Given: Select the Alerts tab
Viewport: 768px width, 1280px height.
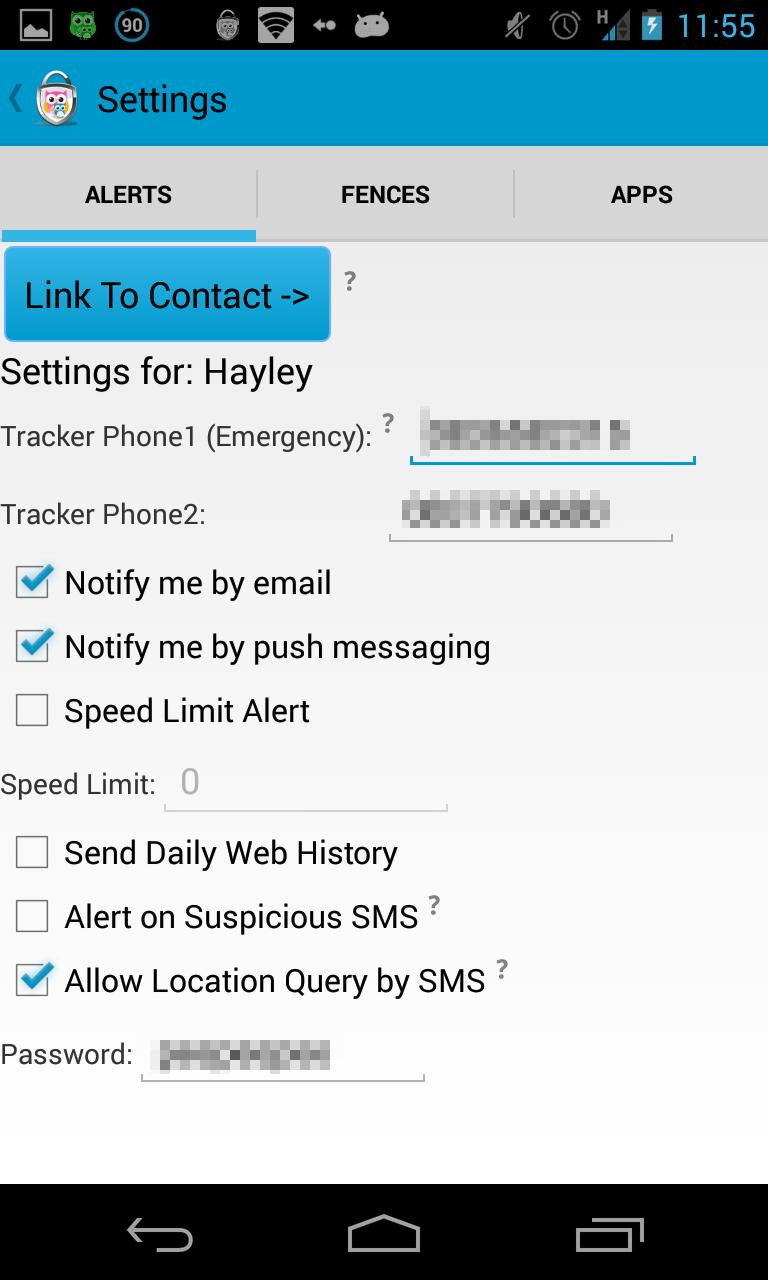Looking at the screenshot, I should 128,194.
